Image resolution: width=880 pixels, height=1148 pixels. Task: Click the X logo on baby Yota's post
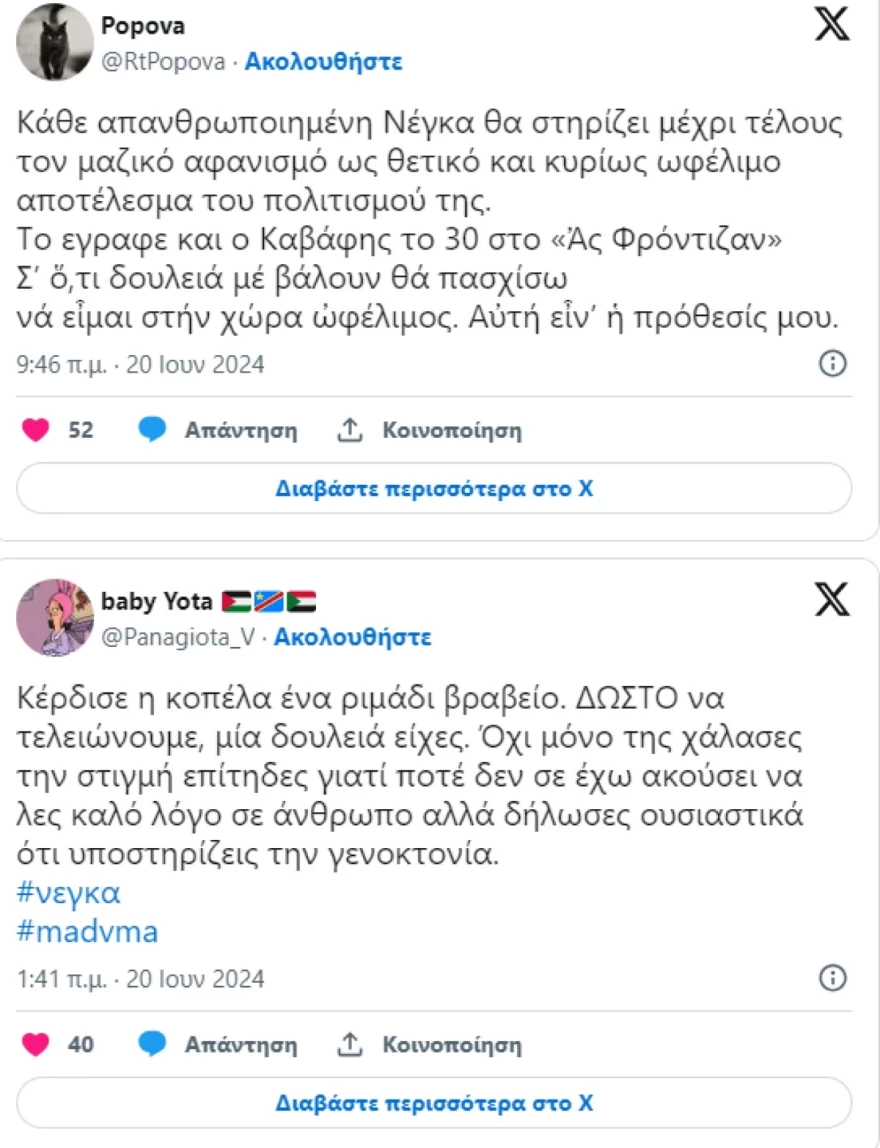pyautogui.click(x=831, y=602)
